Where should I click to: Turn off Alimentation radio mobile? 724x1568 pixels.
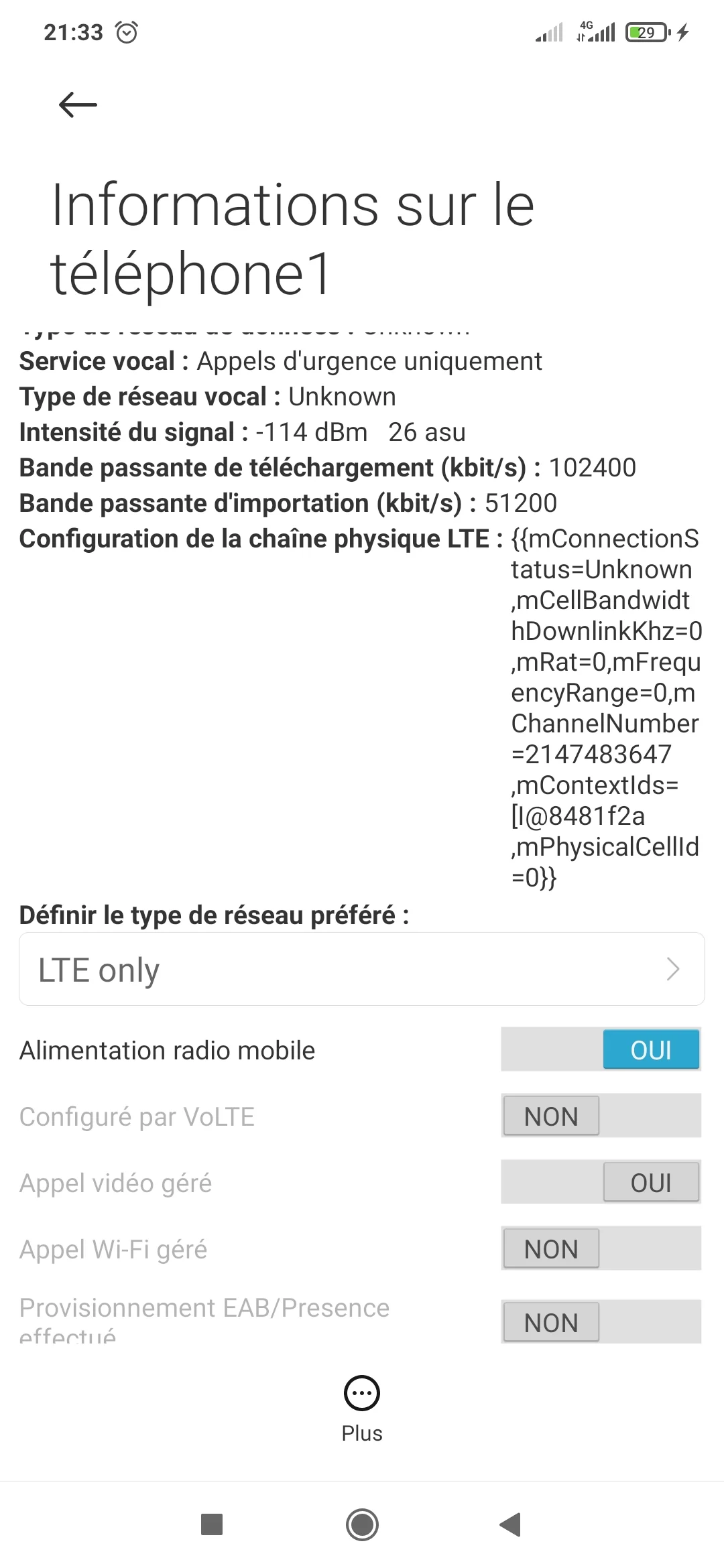pyautogui.click(x=601, y=1049)
